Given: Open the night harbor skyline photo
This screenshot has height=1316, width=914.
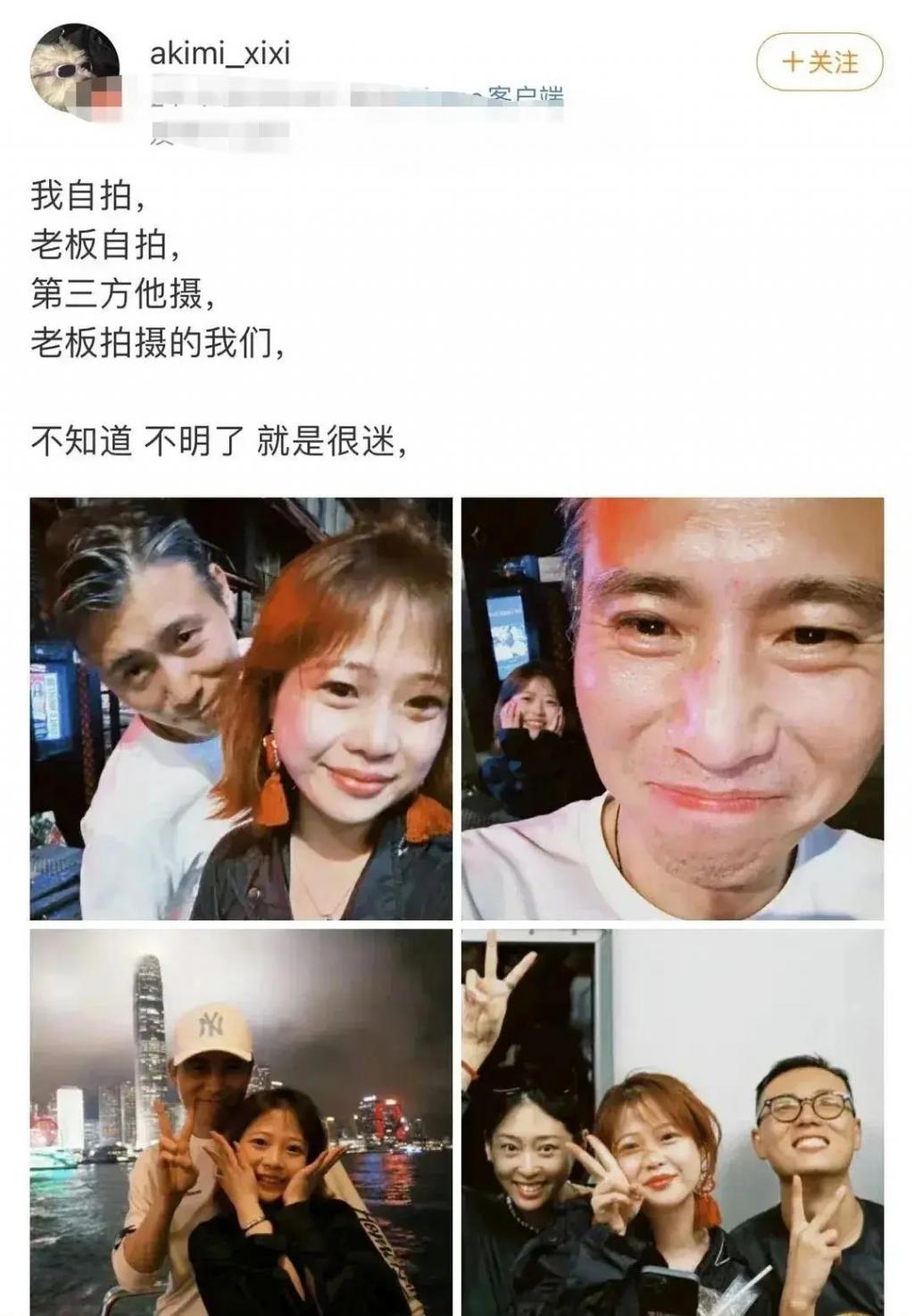Looking at the screenshot, I should 241,1121.
